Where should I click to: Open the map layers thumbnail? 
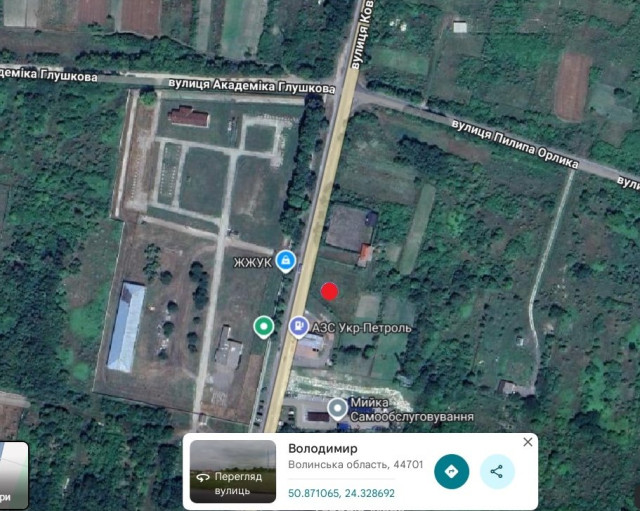(13, 475)
